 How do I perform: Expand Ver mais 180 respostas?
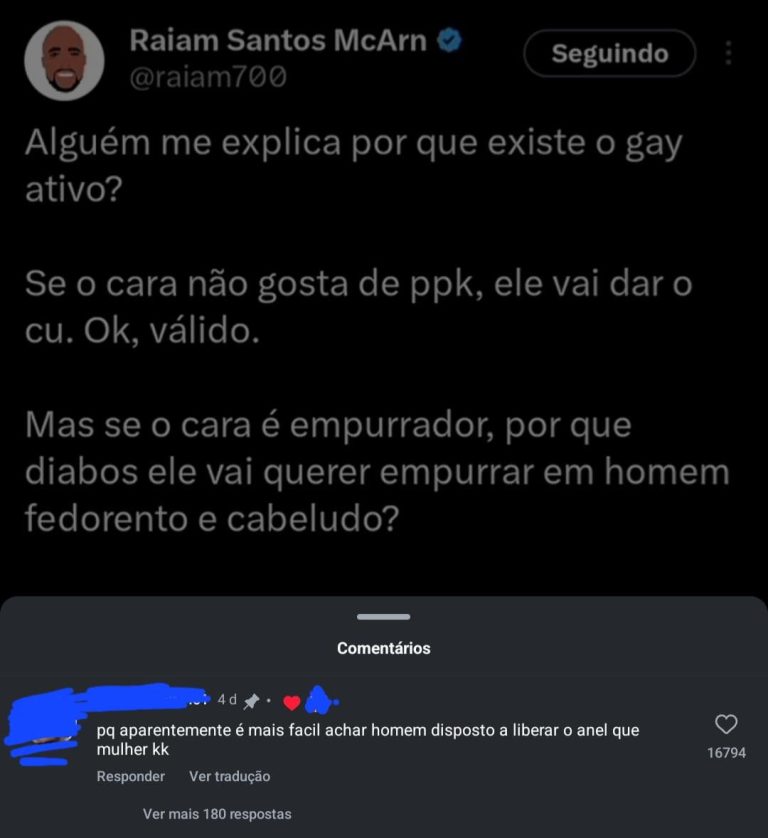point(217,814)
